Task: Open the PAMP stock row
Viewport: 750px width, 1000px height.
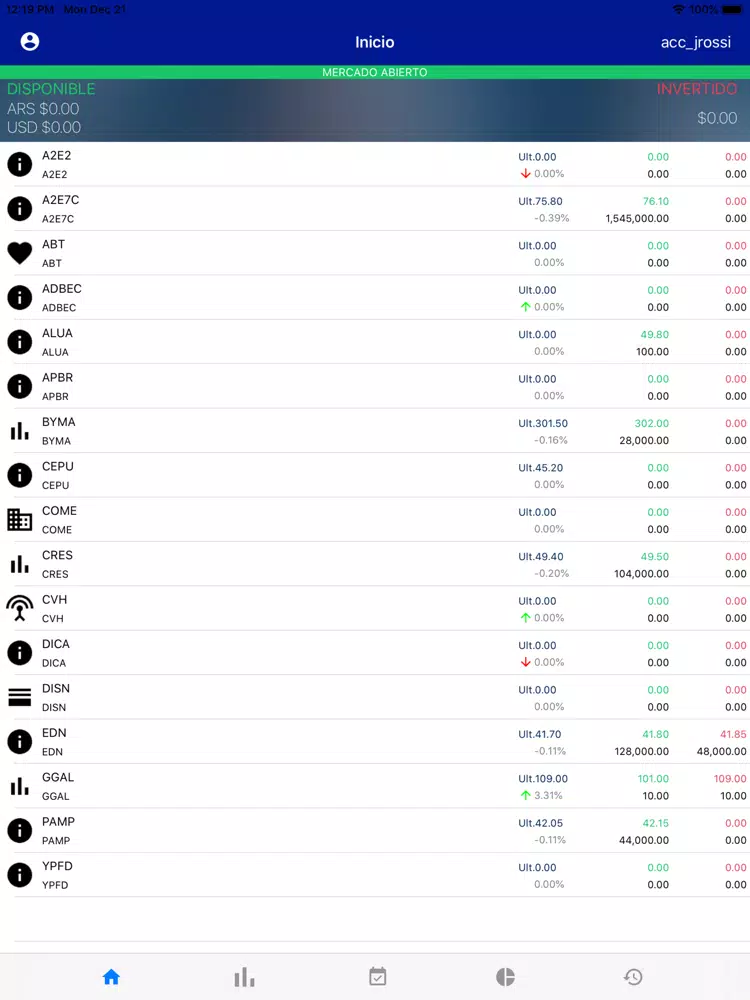Action: 300,830
